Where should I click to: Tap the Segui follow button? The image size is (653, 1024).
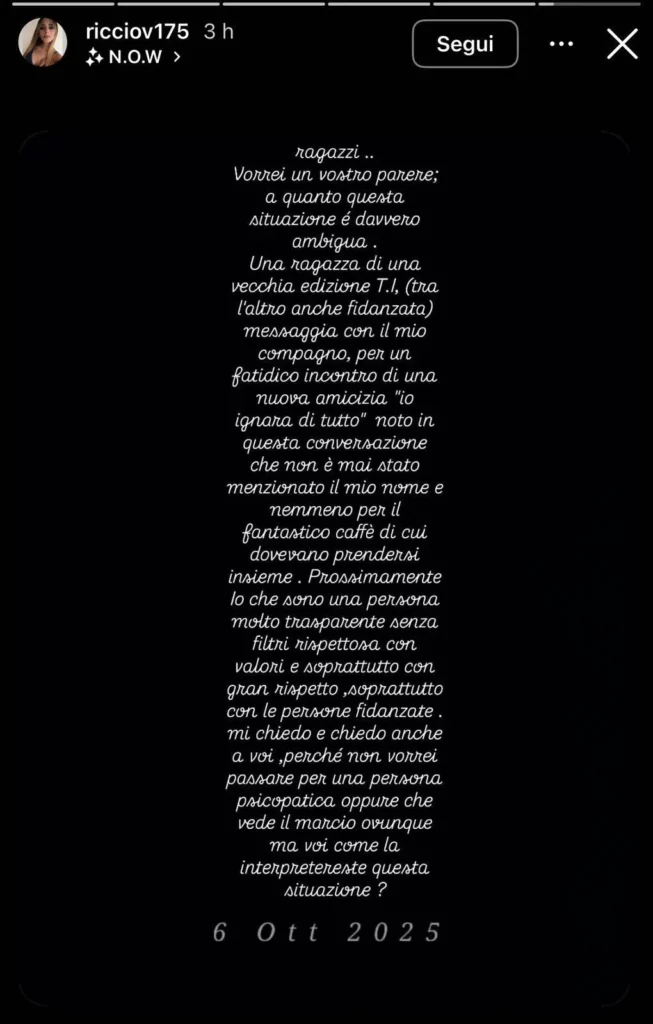(465, 44)
